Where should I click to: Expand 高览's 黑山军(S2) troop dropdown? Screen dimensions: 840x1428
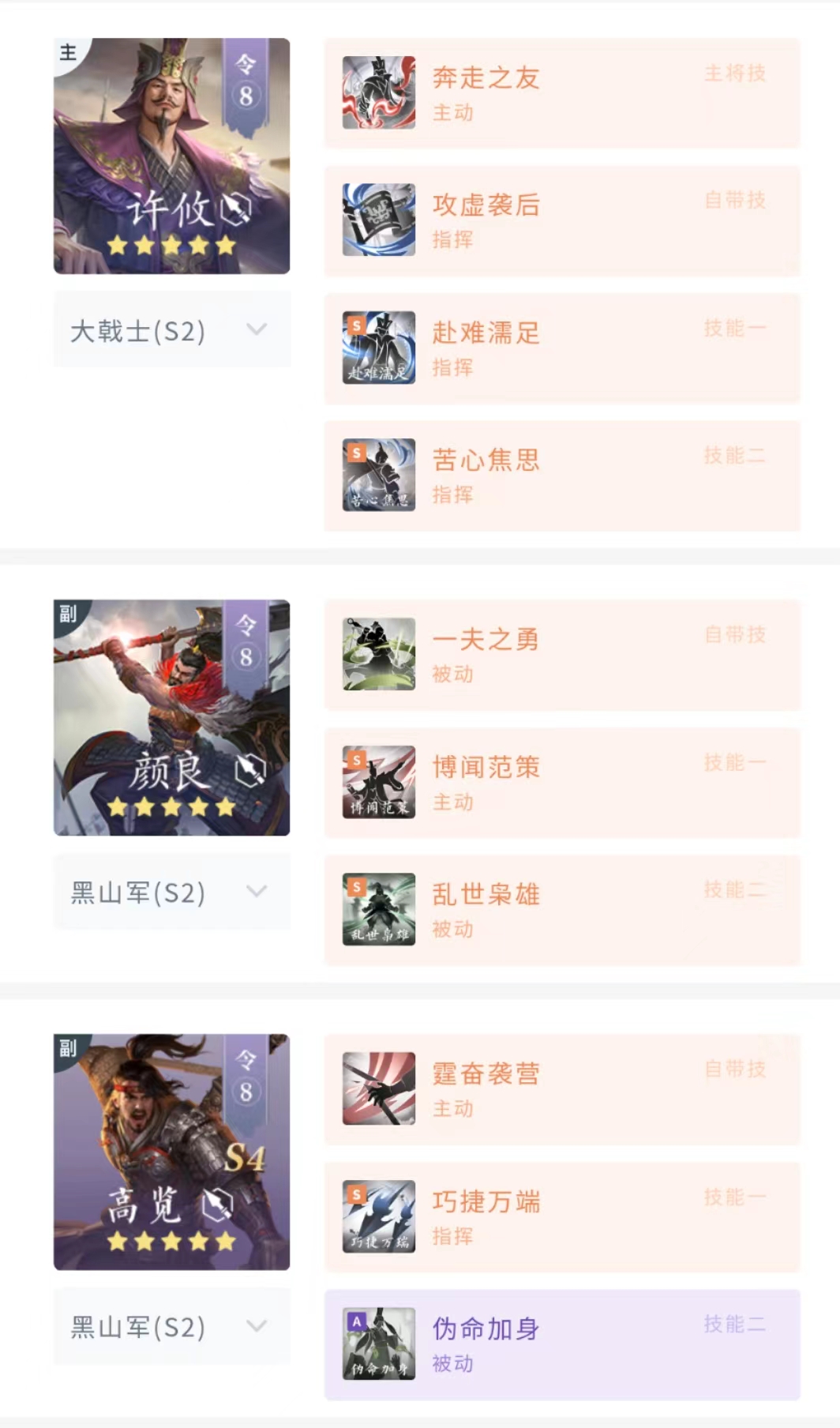[171, 1326]
